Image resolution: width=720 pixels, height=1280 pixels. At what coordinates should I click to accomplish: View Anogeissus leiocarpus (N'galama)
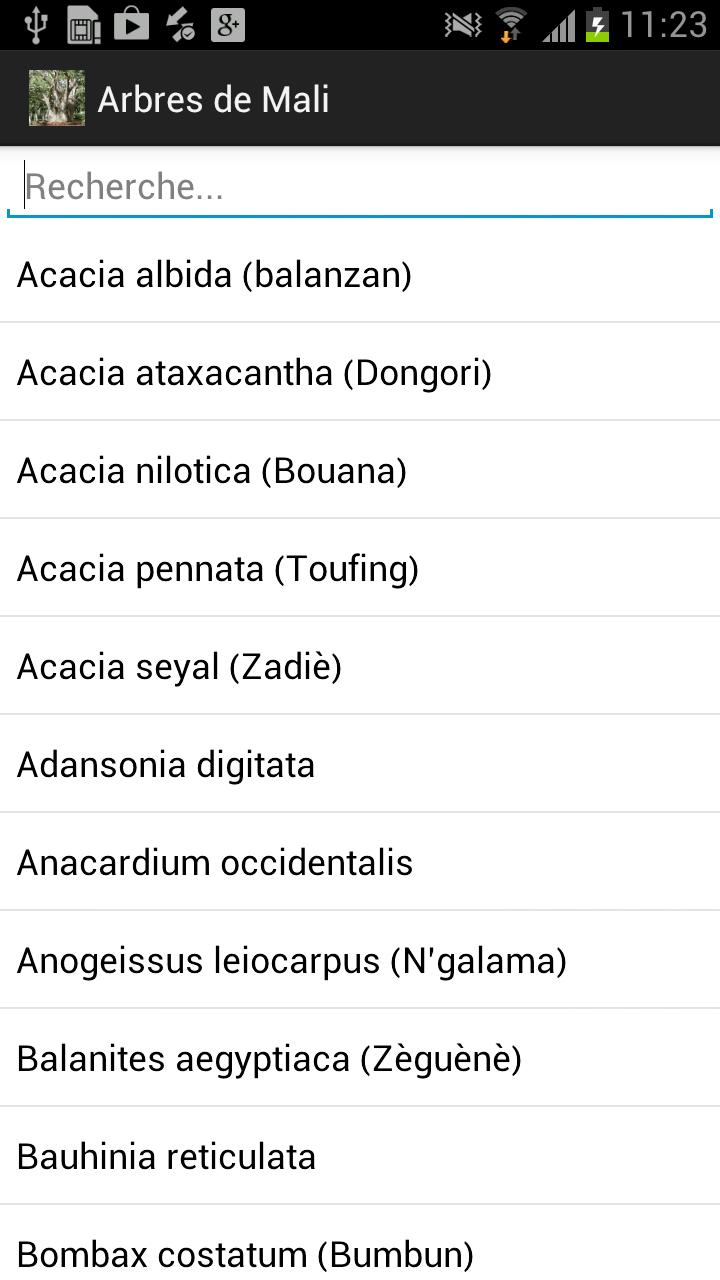point(360,961)
